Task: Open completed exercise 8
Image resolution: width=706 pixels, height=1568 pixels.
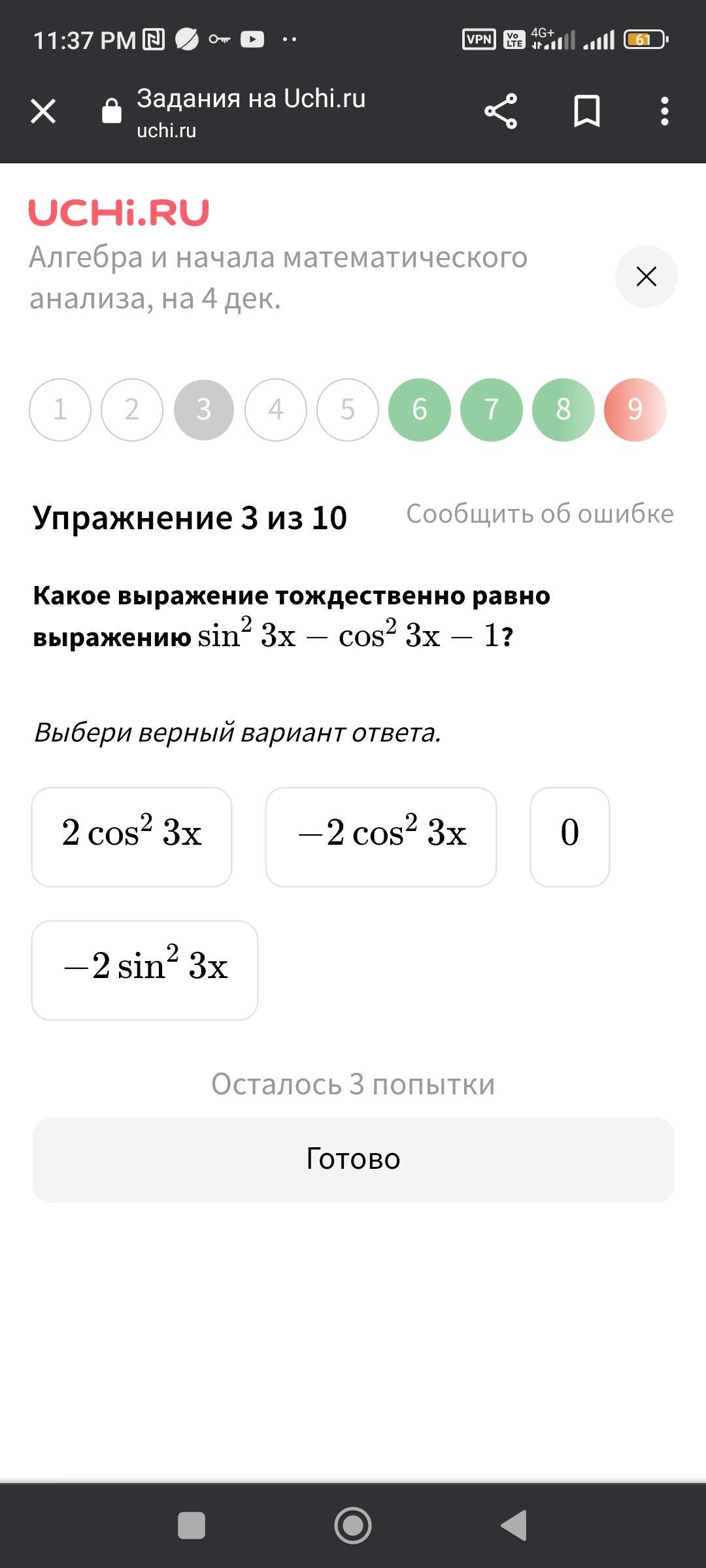Action: point(563,410)
